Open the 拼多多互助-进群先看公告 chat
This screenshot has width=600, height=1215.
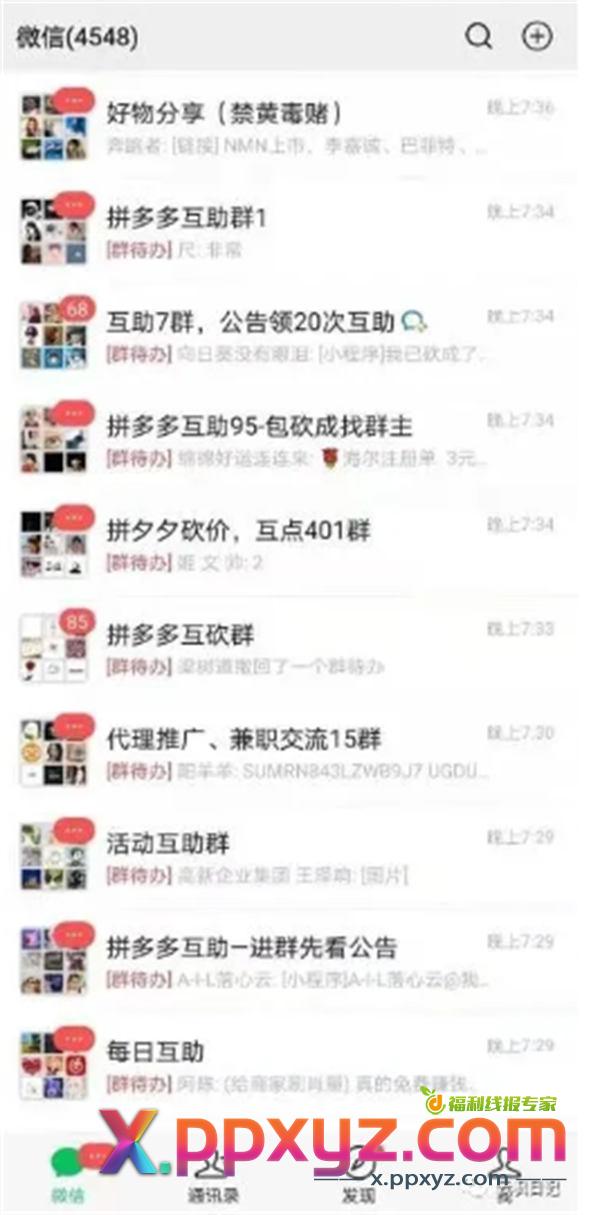[300, 960]
